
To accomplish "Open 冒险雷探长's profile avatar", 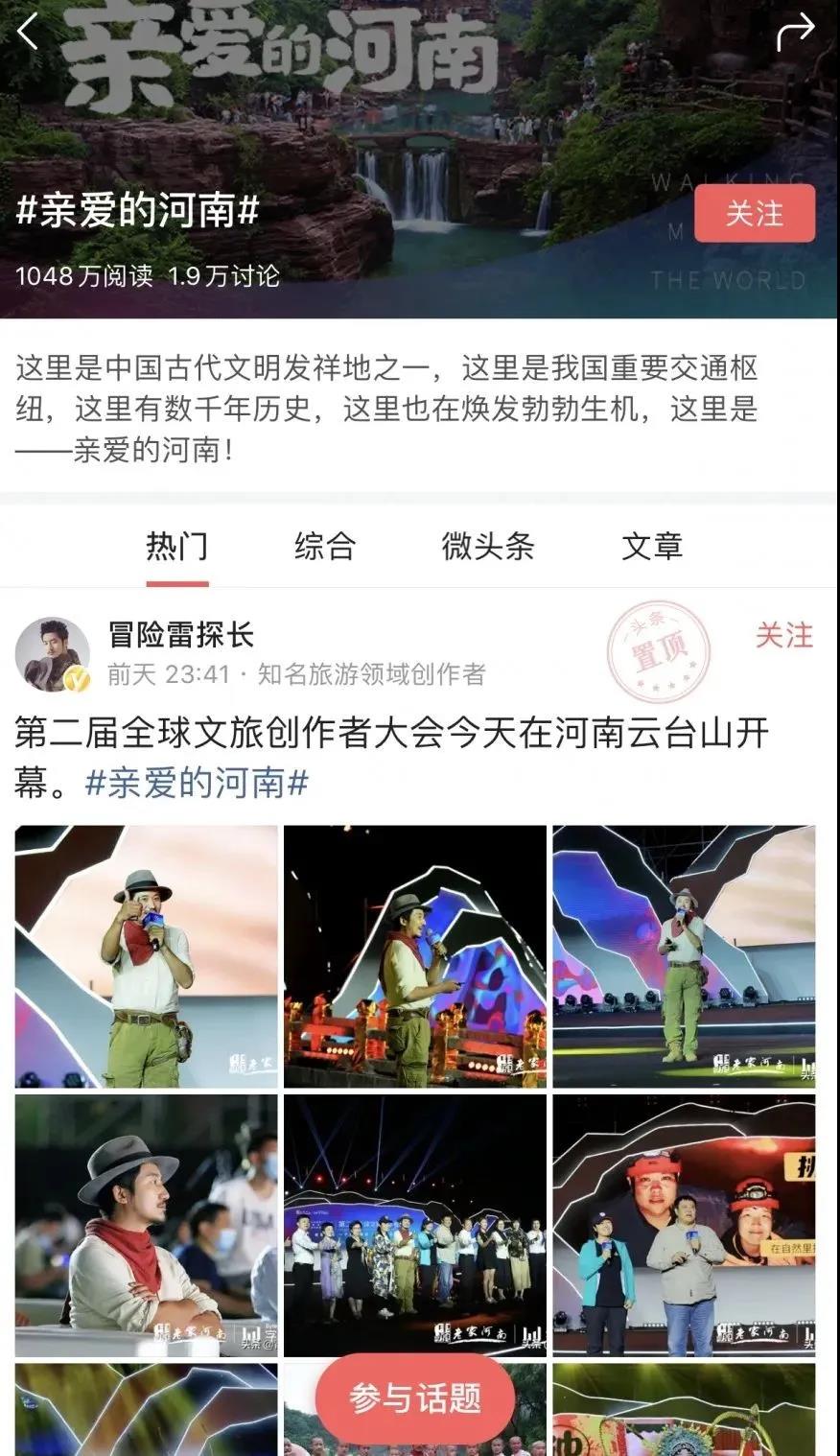I will (x=53, y=654).
